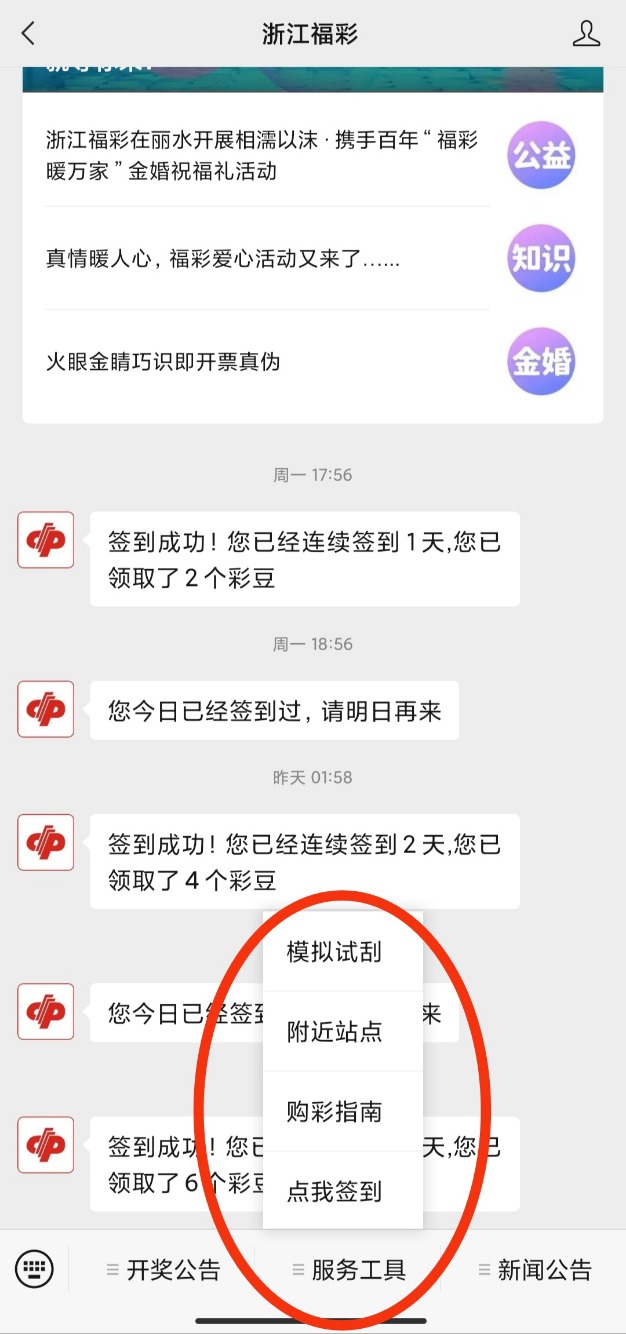Screen dimensions: 626x1334
Task: Open 购彩指南 from the popup menu
Action: (335, 1112)
